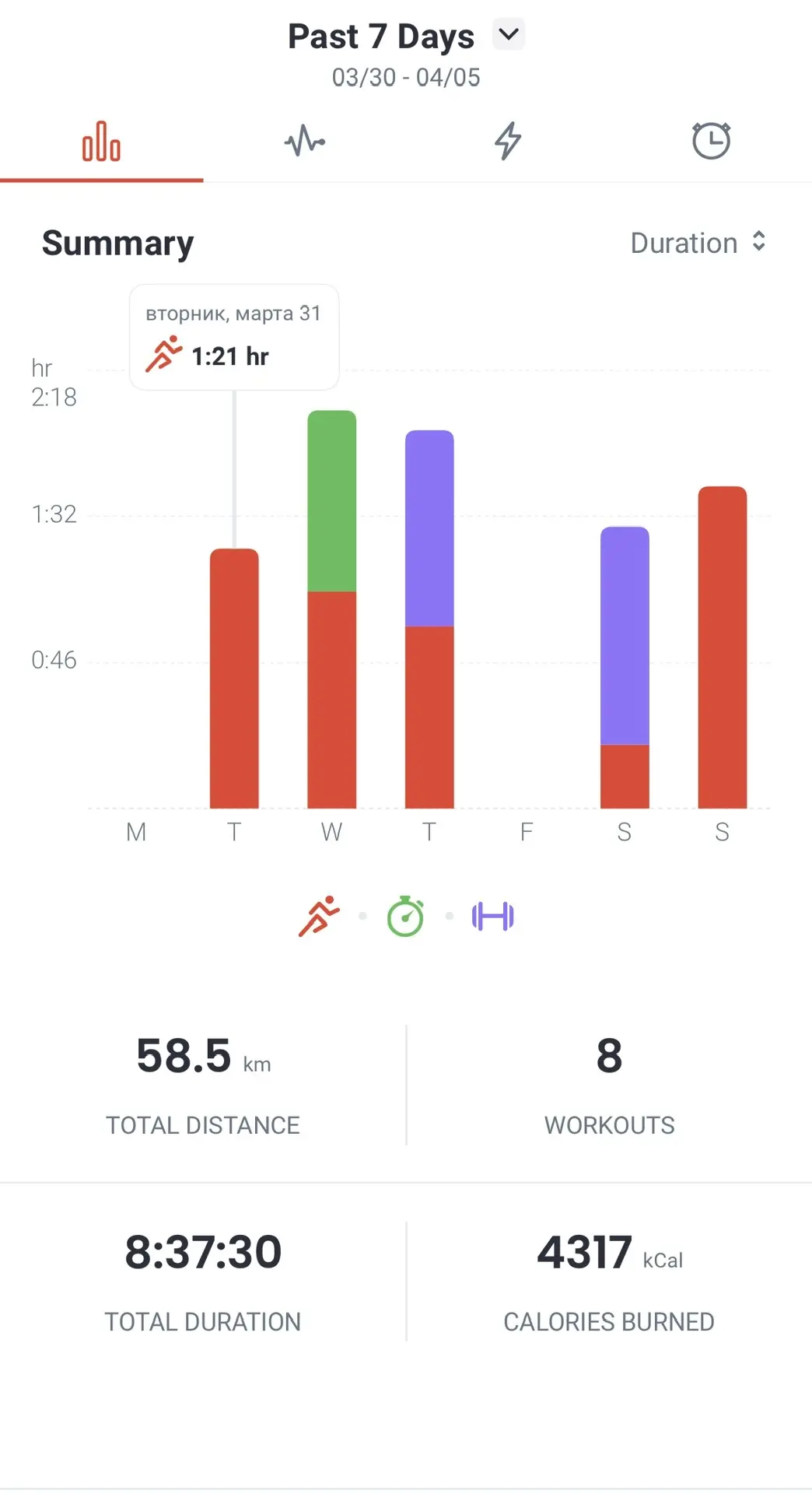Select Thursday's purple and red bar

tap(429, 619)
